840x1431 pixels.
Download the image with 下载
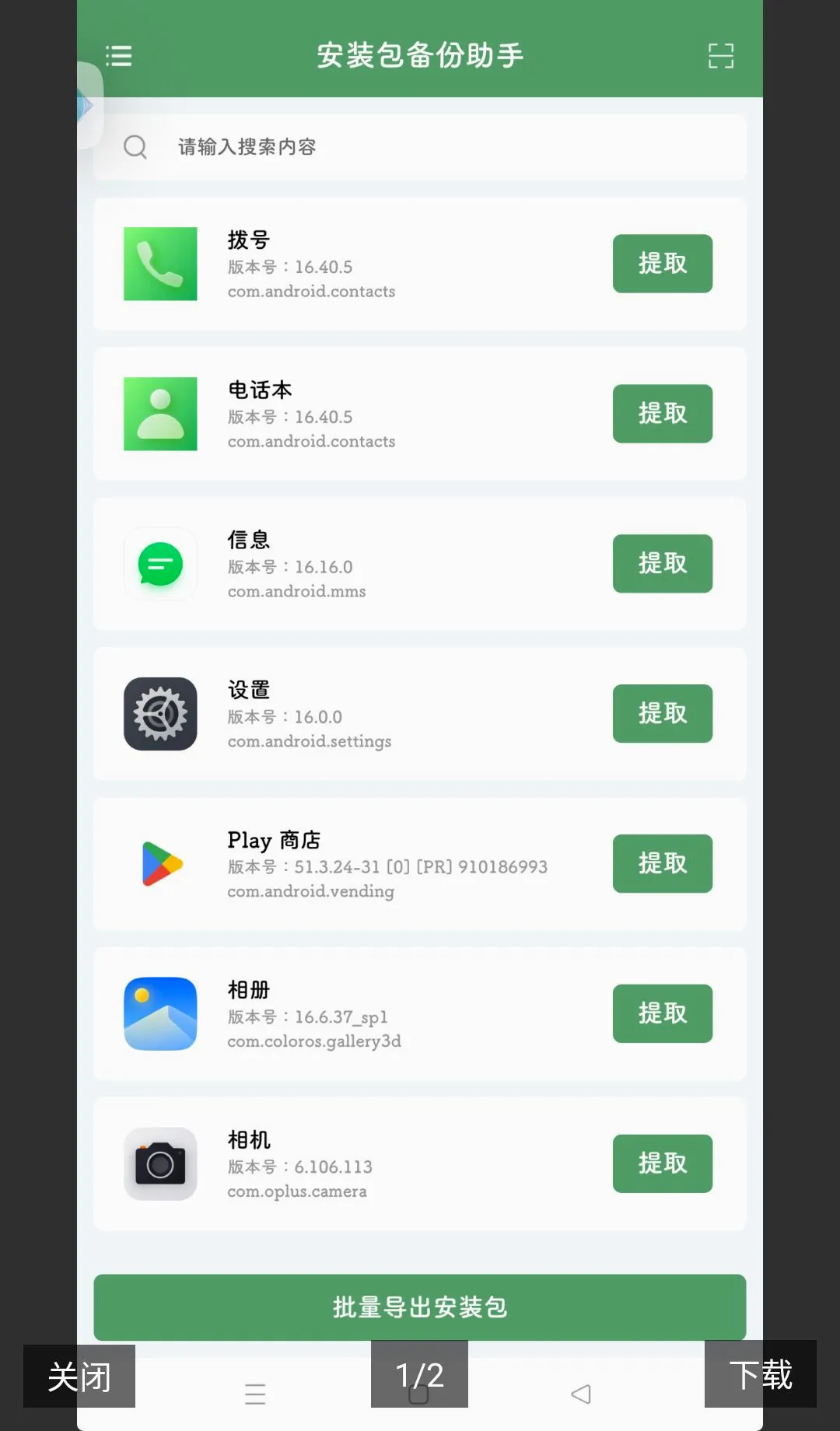pos(760,1374)
